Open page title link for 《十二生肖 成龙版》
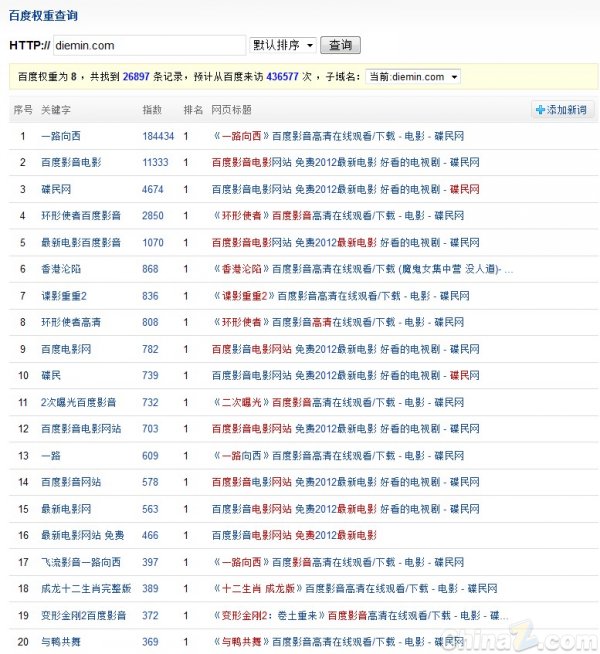The width and height of the screenshot is (600, 654). [355, 589]
